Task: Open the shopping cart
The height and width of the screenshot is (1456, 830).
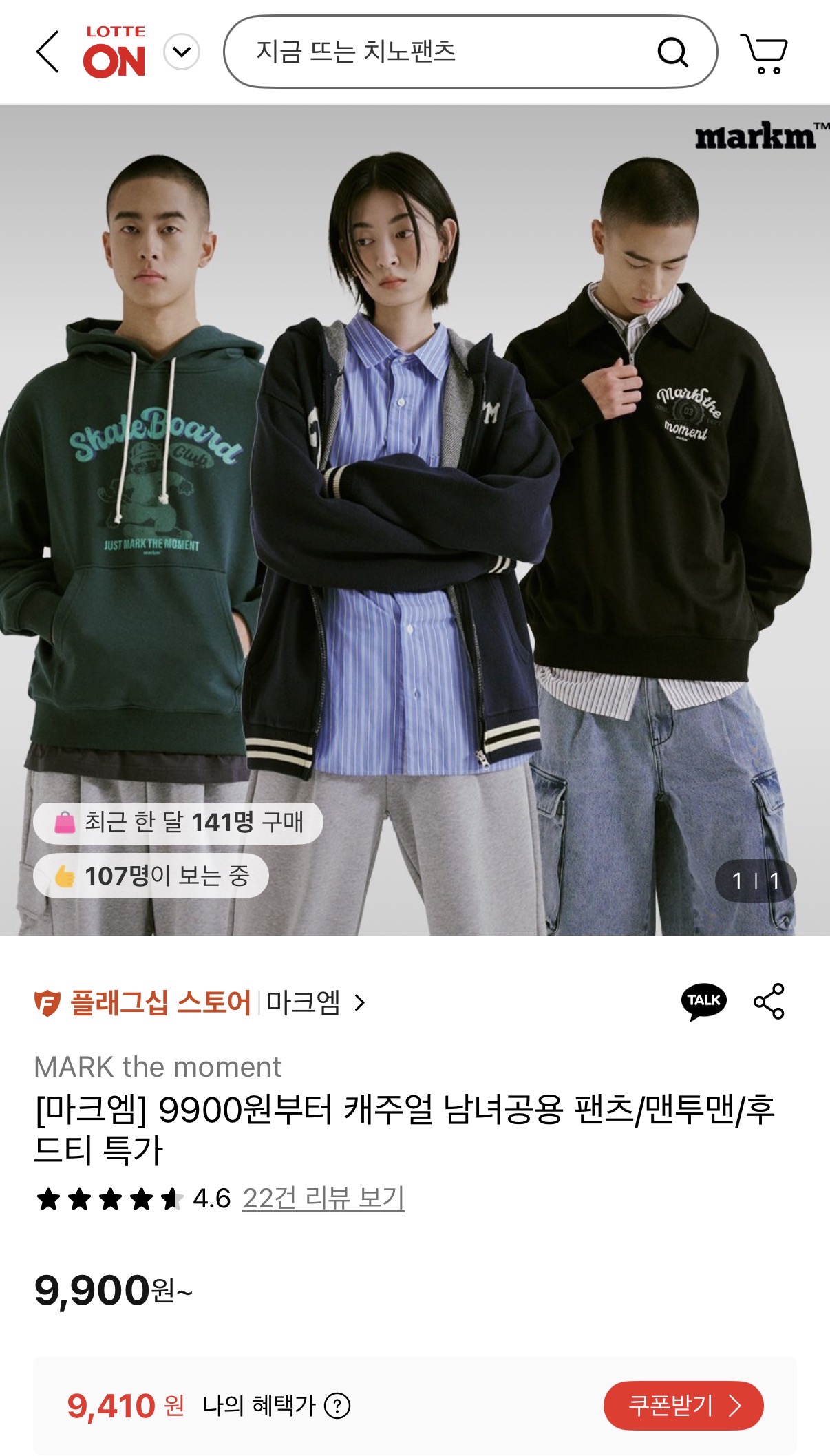Action: point(764,52)
